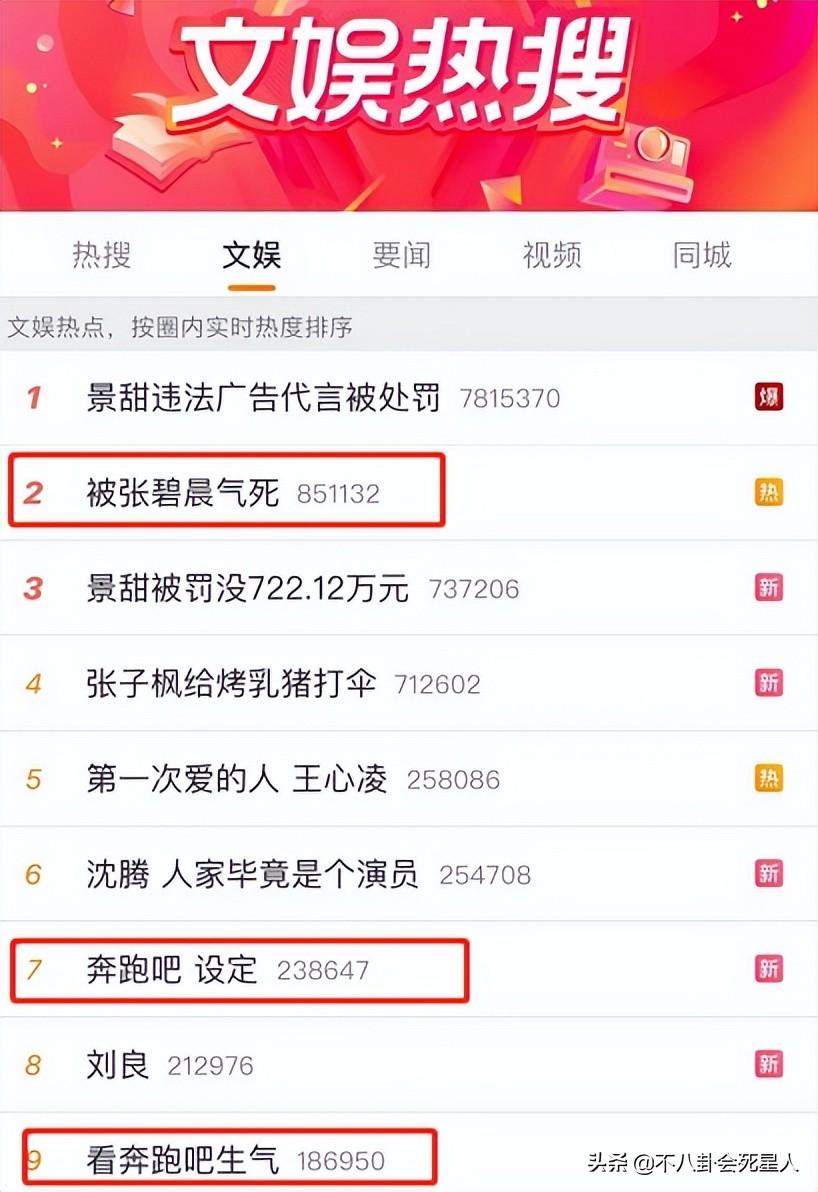Tap the 第一次爱的人 王心凌 entry
Image resolution: width=818 pixels, height=1192 pixels.
pos(237,779)
